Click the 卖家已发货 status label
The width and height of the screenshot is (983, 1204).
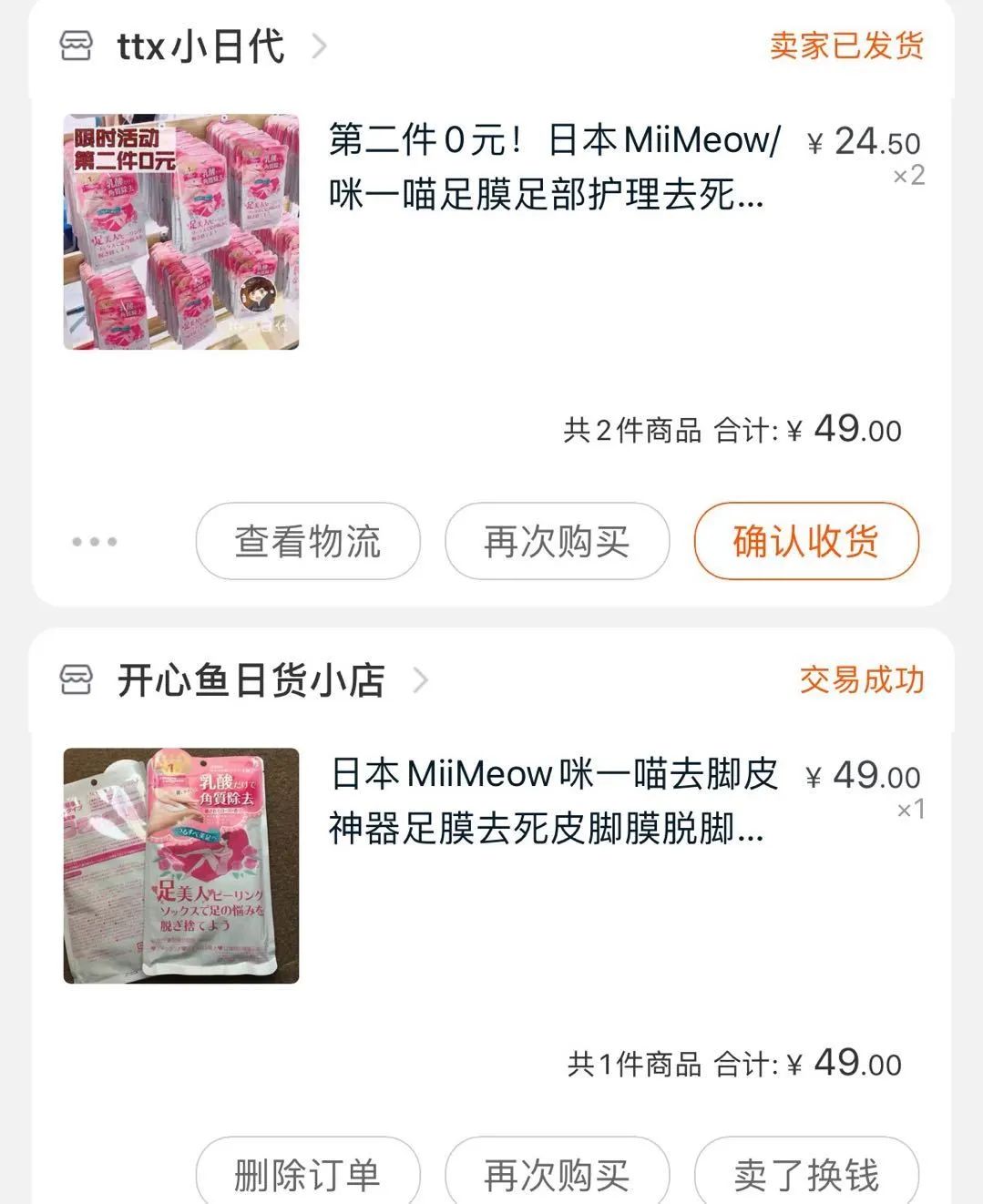[x=846, y=45]
